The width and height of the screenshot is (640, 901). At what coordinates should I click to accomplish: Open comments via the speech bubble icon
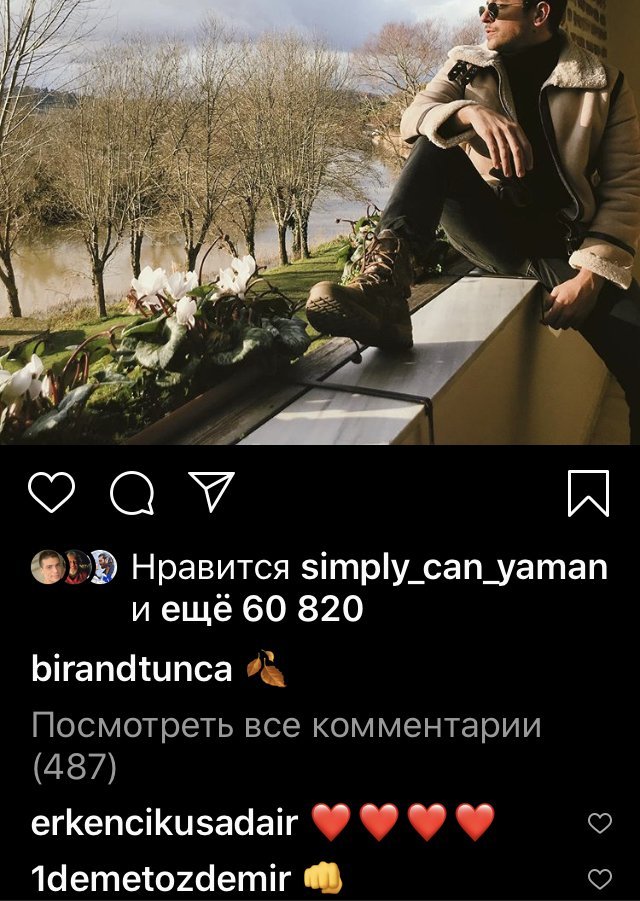pyautogui.click(x=131, y=493)
